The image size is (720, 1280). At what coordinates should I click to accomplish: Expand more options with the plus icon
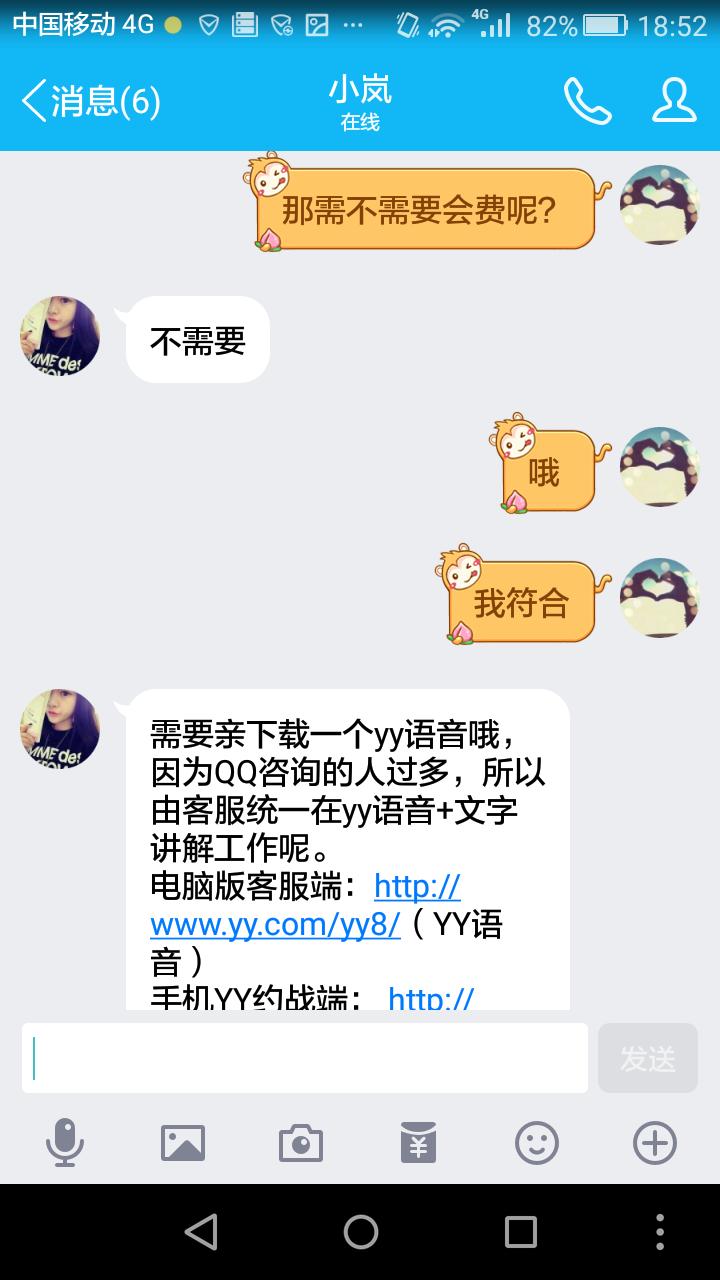[x=655, y=1141]
